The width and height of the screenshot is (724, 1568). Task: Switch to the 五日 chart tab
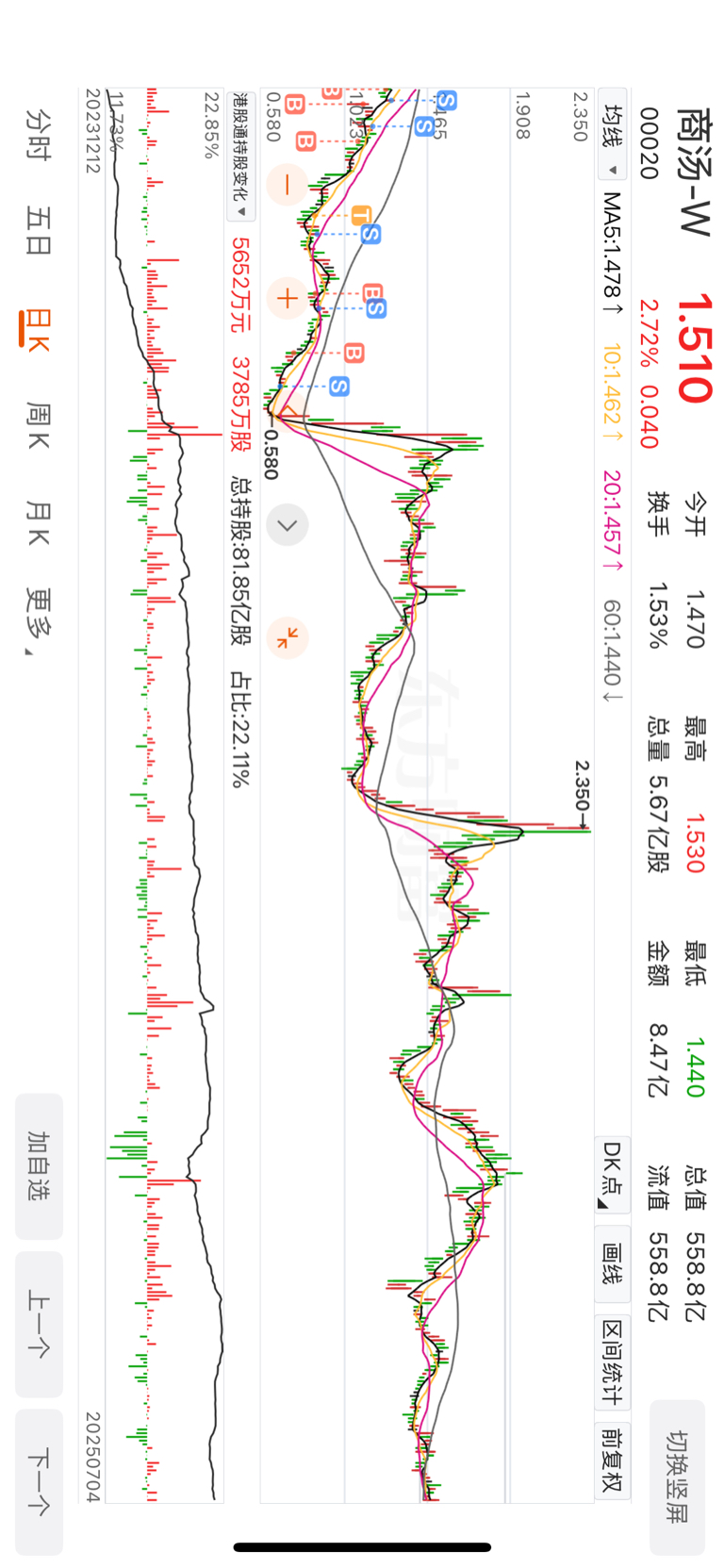38,231
